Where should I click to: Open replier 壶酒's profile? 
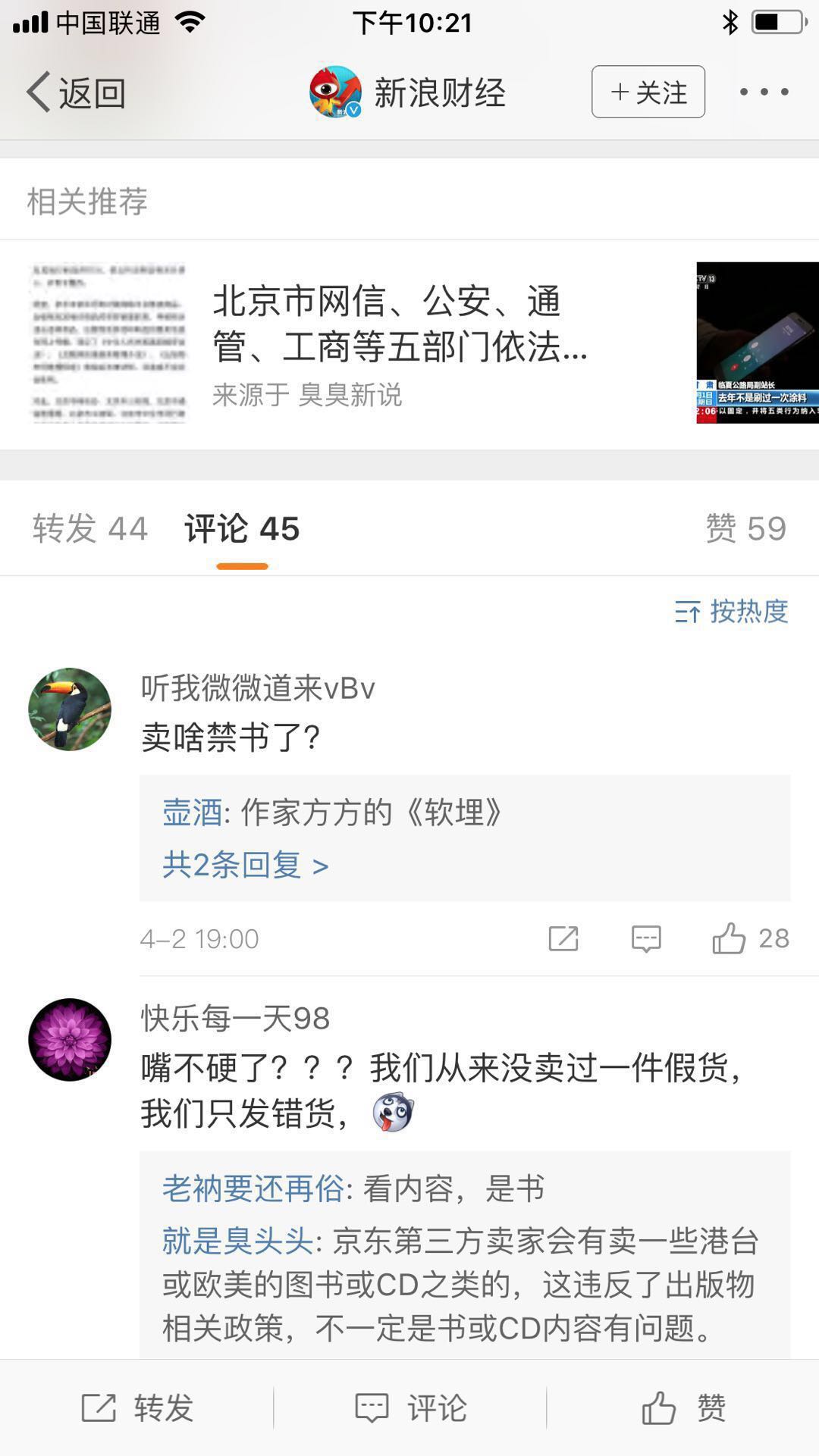[x=192, y=813]
